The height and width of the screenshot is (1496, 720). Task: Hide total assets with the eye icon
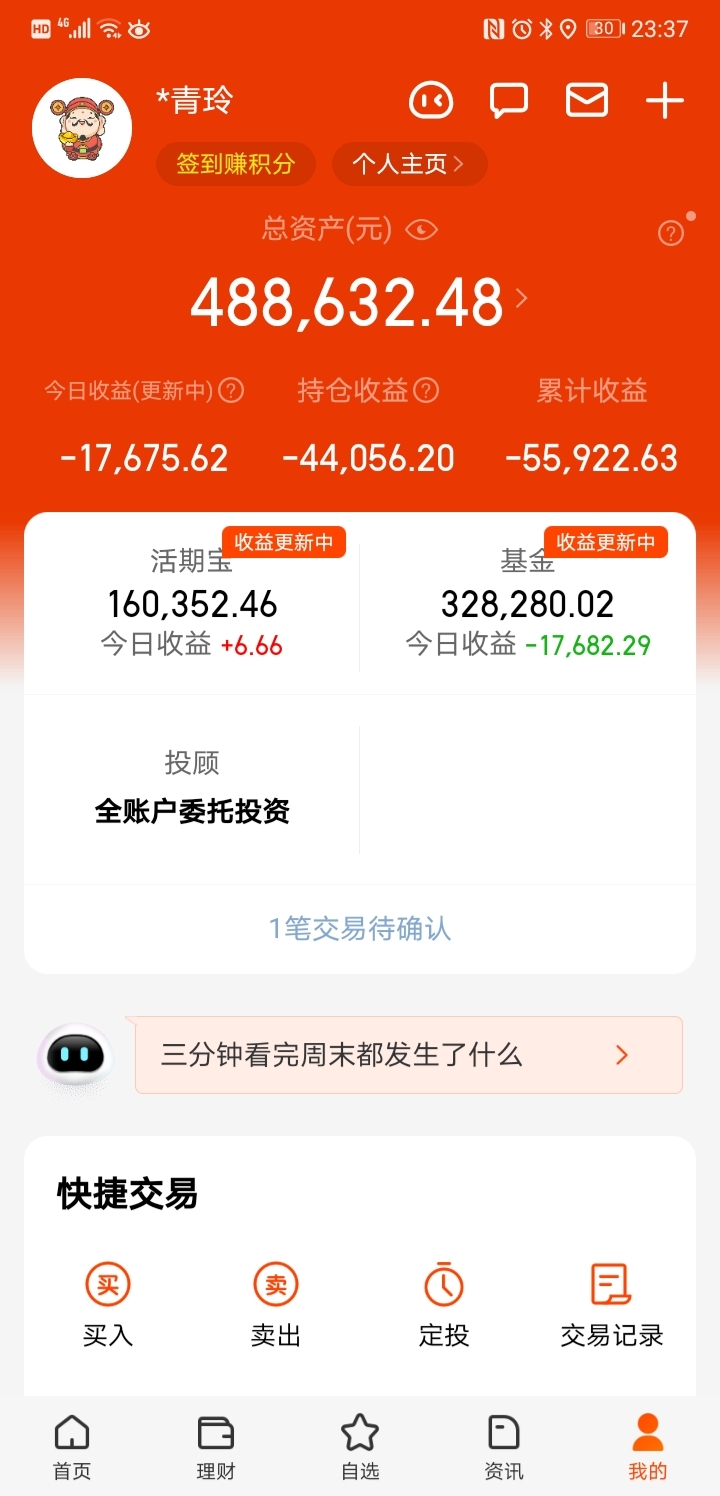pos(422,231)
